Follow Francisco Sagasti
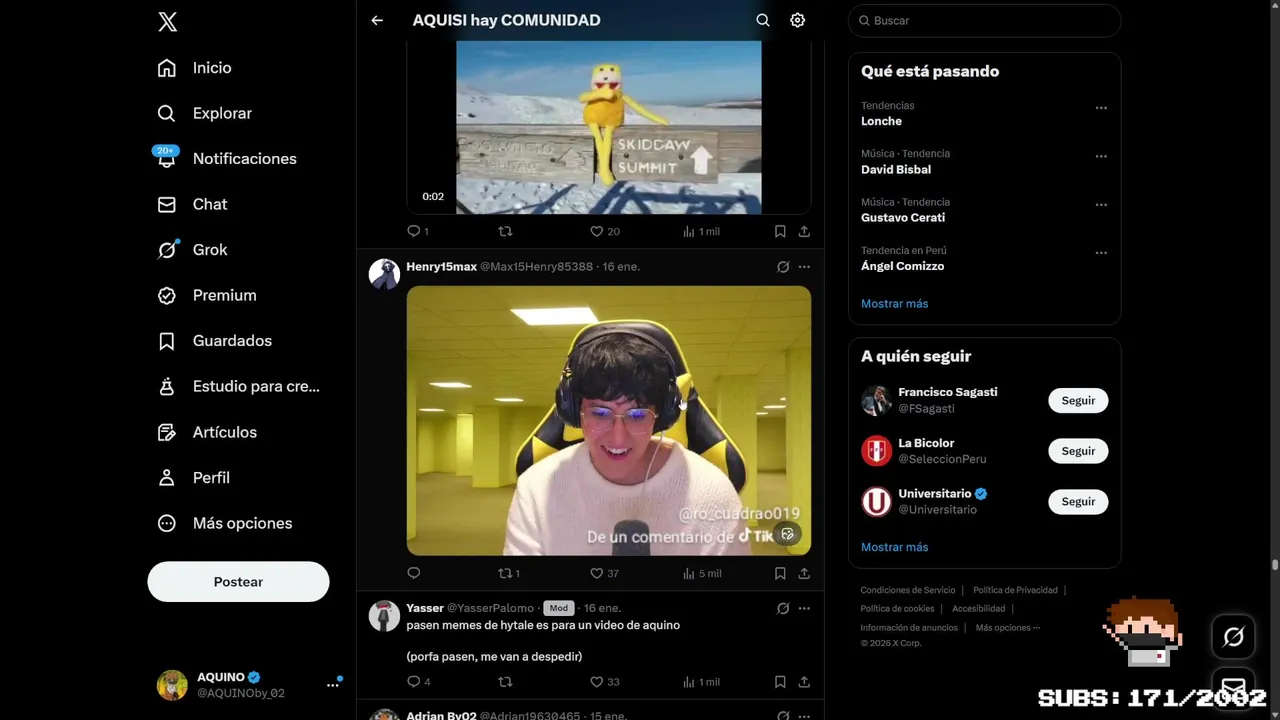This screenshot has height=720, width=1280. [x=1078, y=400]
